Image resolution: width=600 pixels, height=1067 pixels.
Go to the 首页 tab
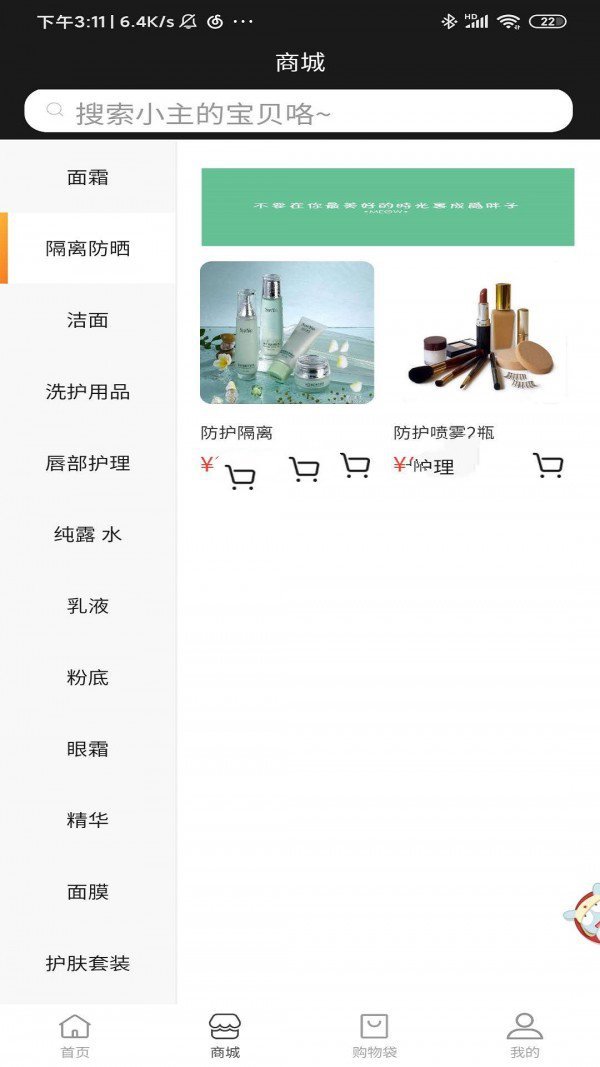coord(75,1035)
